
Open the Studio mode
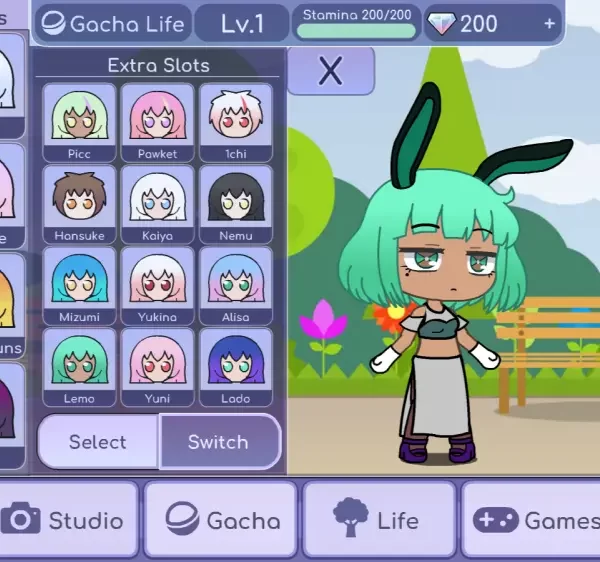point(68,520)
